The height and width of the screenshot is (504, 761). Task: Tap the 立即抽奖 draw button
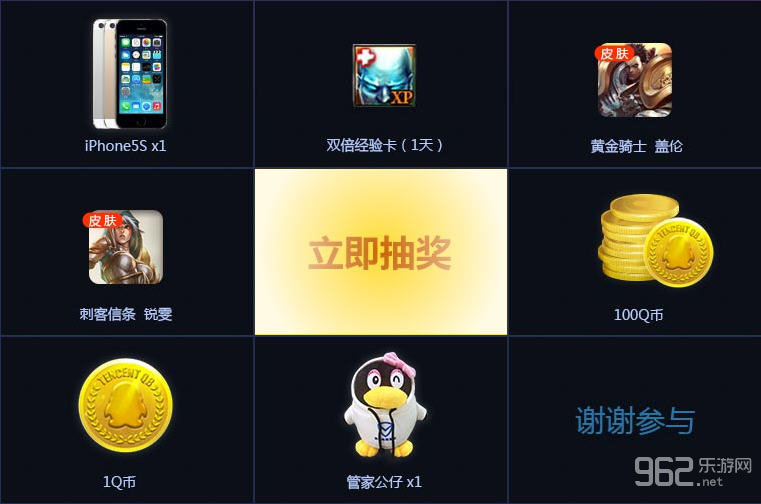tap(380, 252)
